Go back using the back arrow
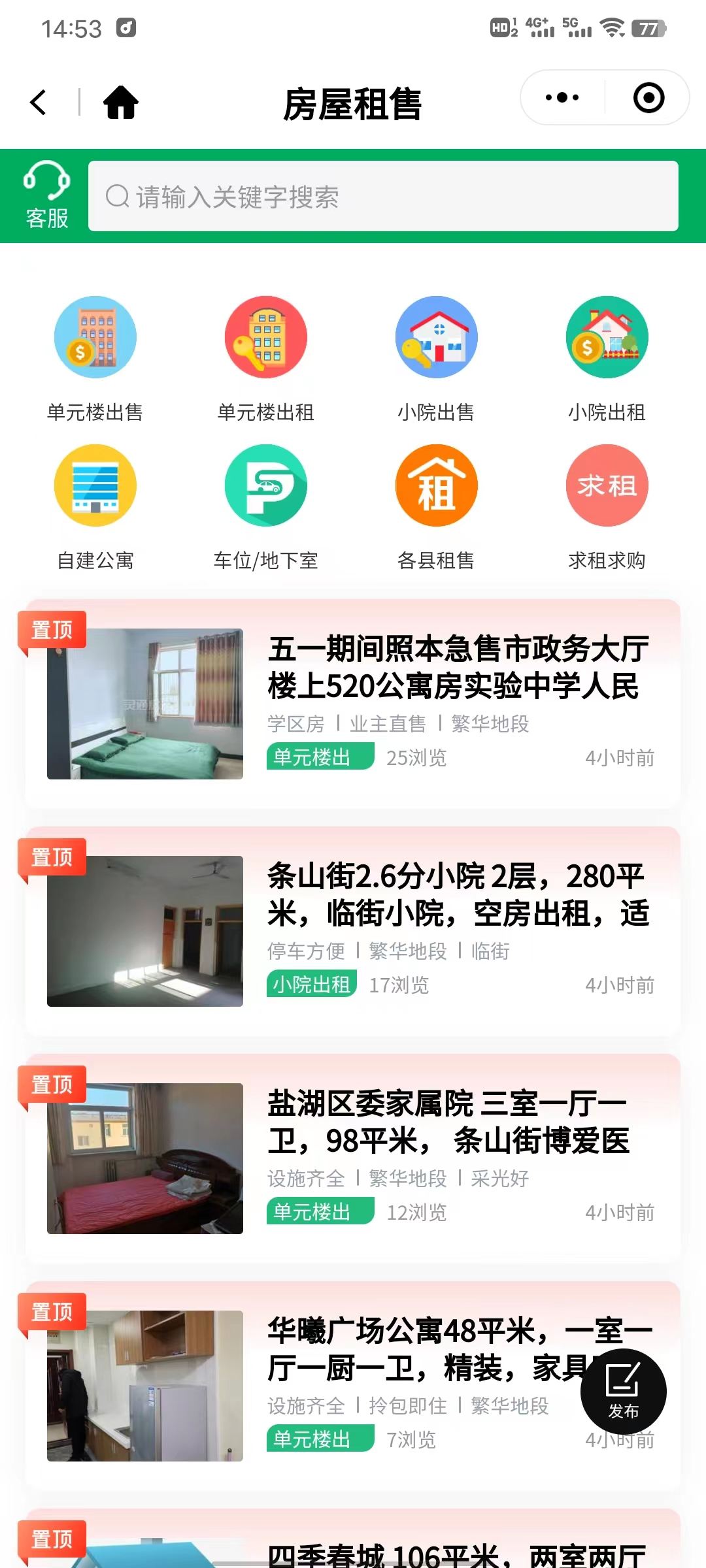The image size is (706, 1568). [39, 103]
